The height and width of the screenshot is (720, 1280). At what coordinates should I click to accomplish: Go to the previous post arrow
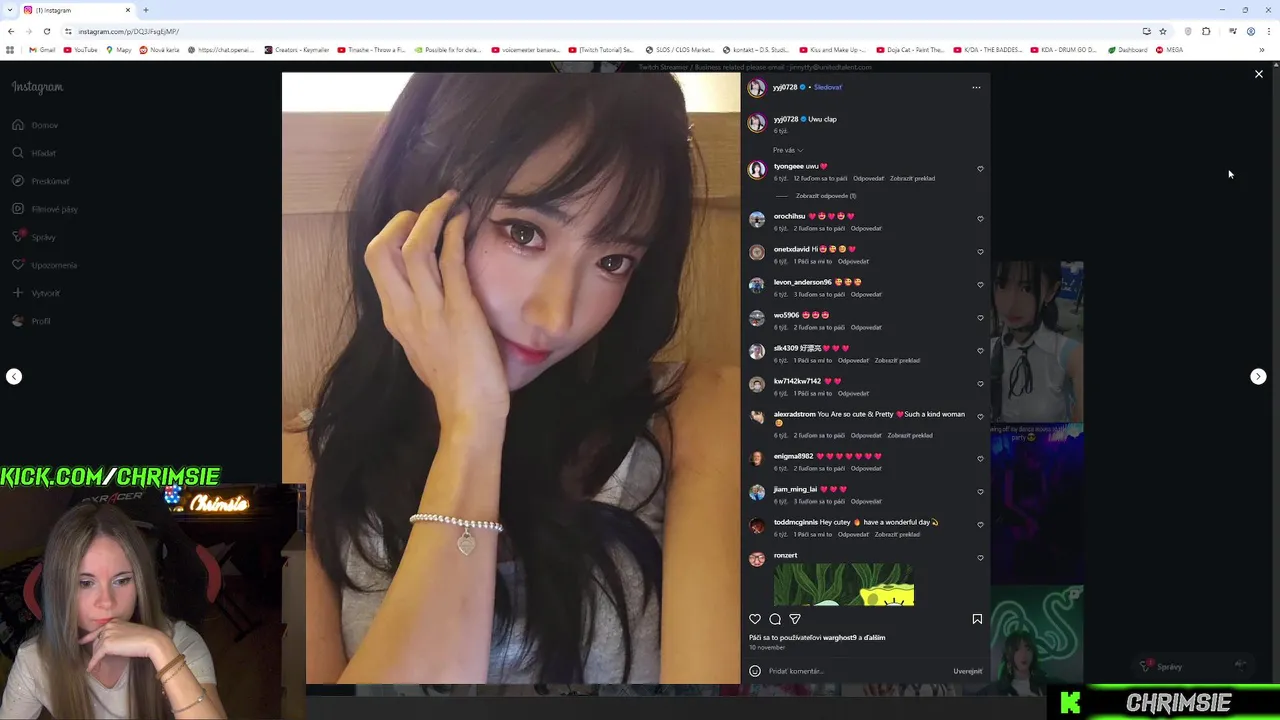[14, 376]
